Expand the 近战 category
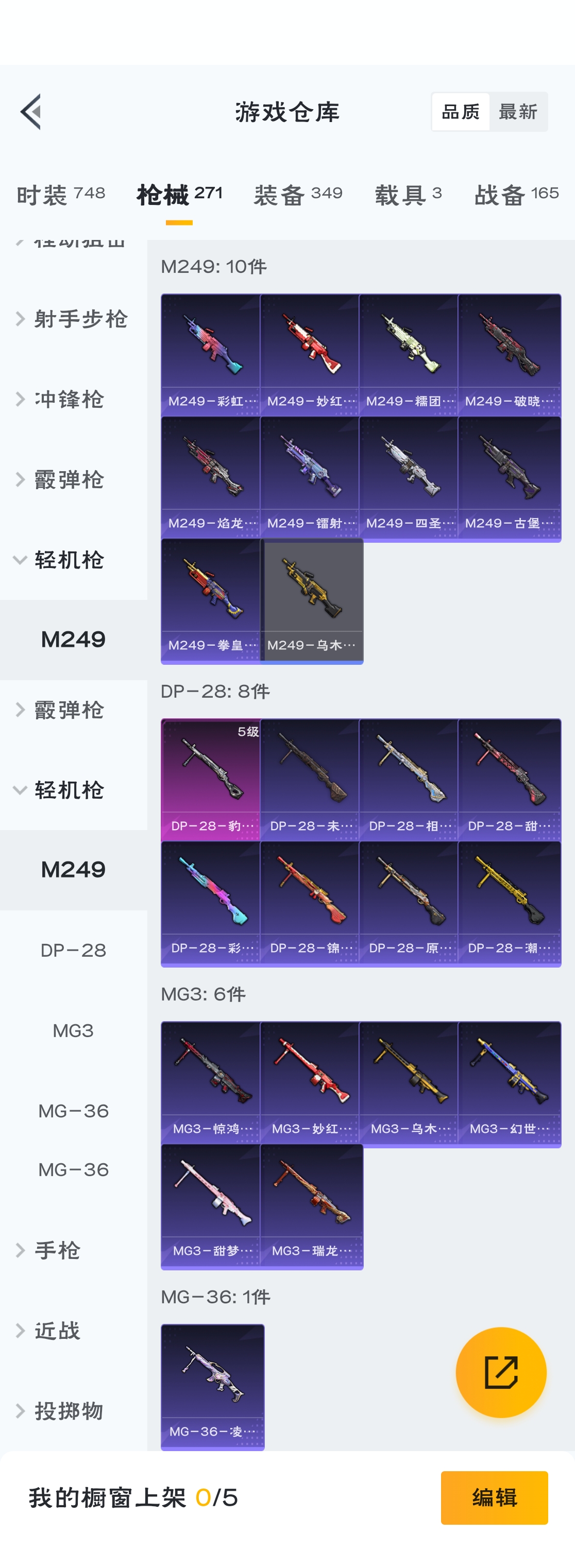Screen dimensions: 575x1568 (58, 1331)
